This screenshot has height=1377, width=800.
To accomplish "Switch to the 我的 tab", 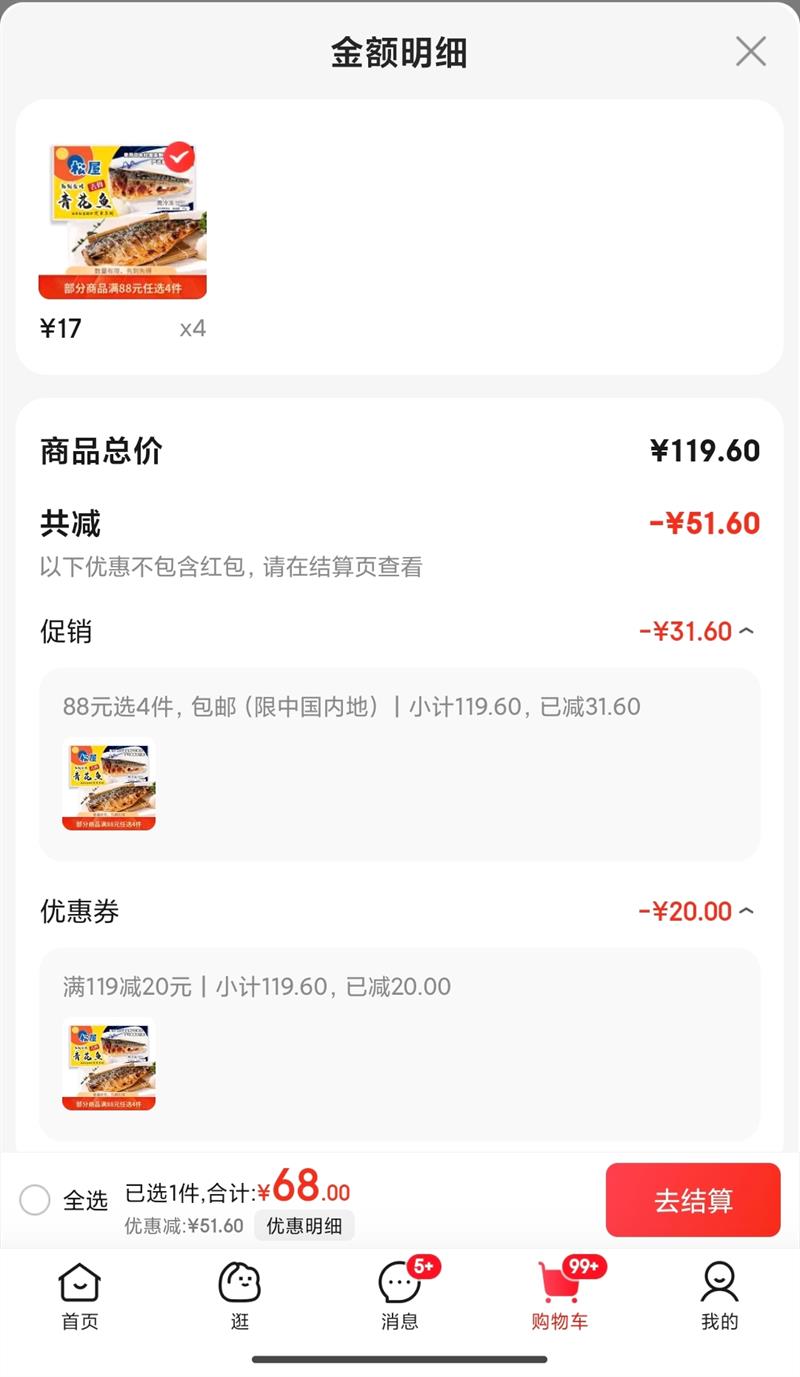I will (x=719, y=1295).
